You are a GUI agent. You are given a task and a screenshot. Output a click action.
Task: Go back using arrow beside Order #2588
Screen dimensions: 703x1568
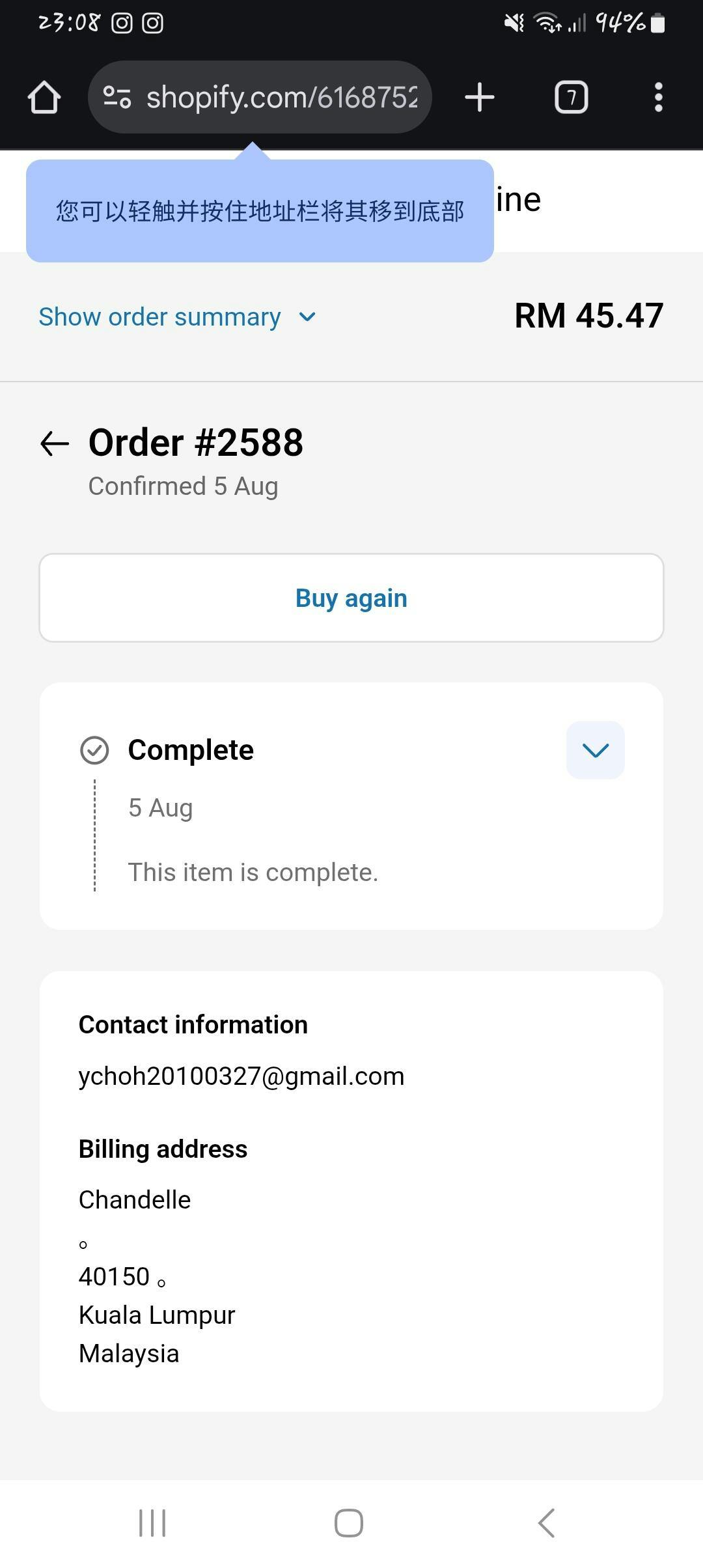click(55, 443)
